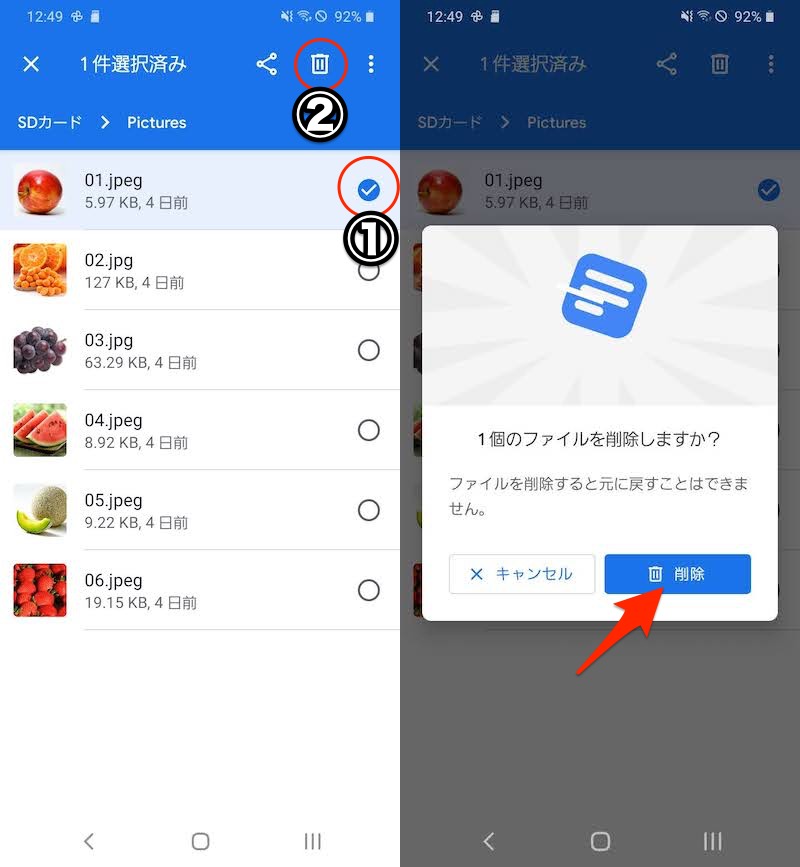
Task: Go to the SDカード breadcrumb
Action: pos(50,122)
